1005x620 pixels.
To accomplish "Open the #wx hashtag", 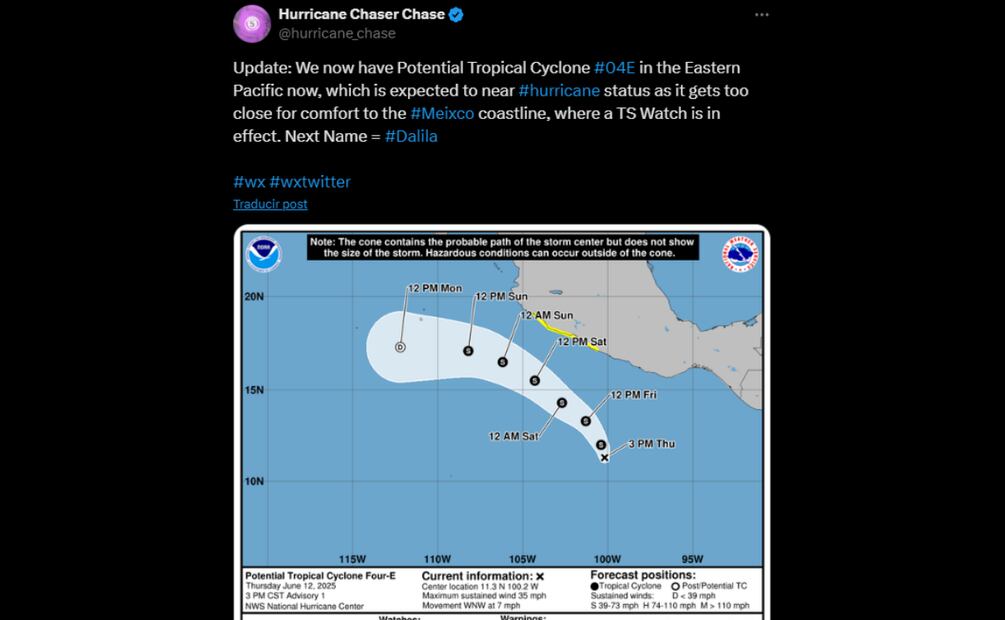I will tap(249, 182).
